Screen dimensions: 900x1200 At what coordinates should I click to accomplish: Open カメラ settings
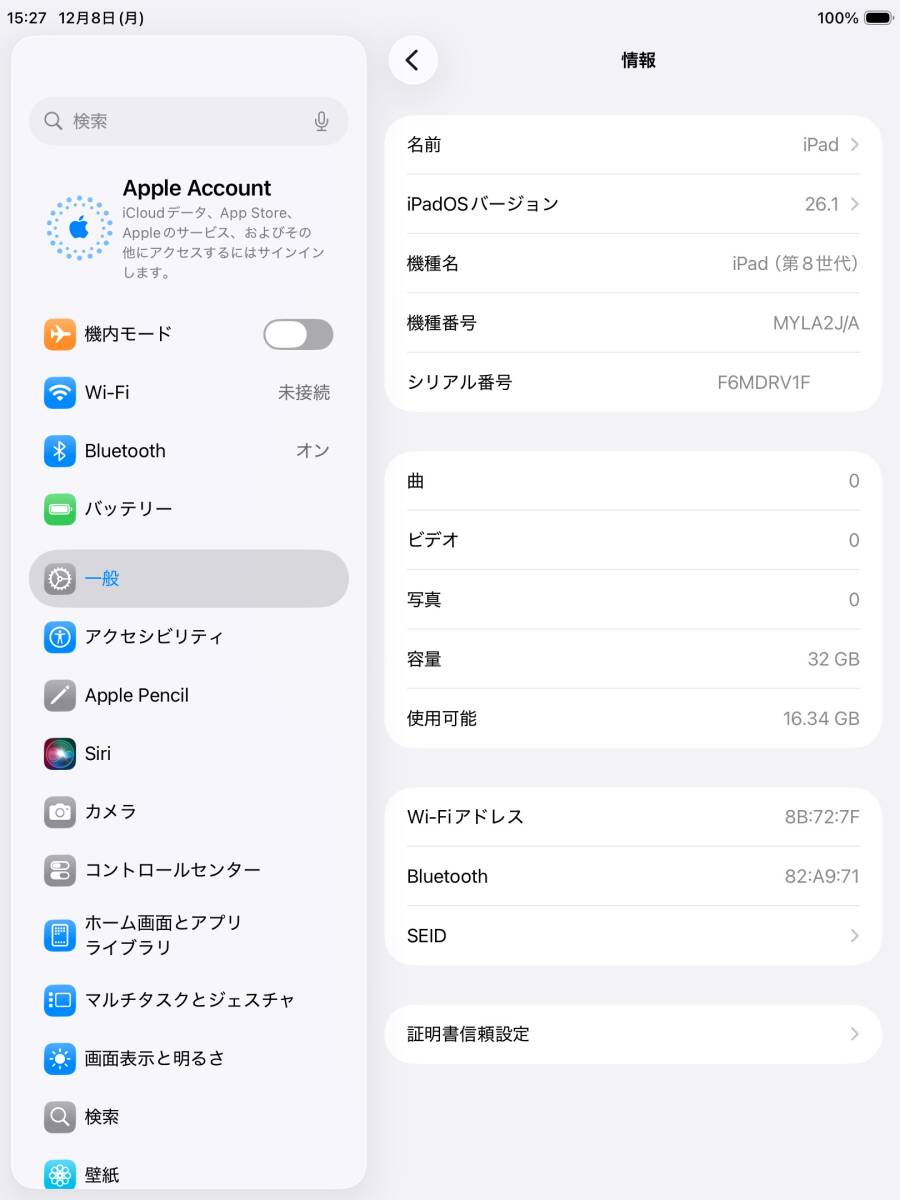[188, 812]
